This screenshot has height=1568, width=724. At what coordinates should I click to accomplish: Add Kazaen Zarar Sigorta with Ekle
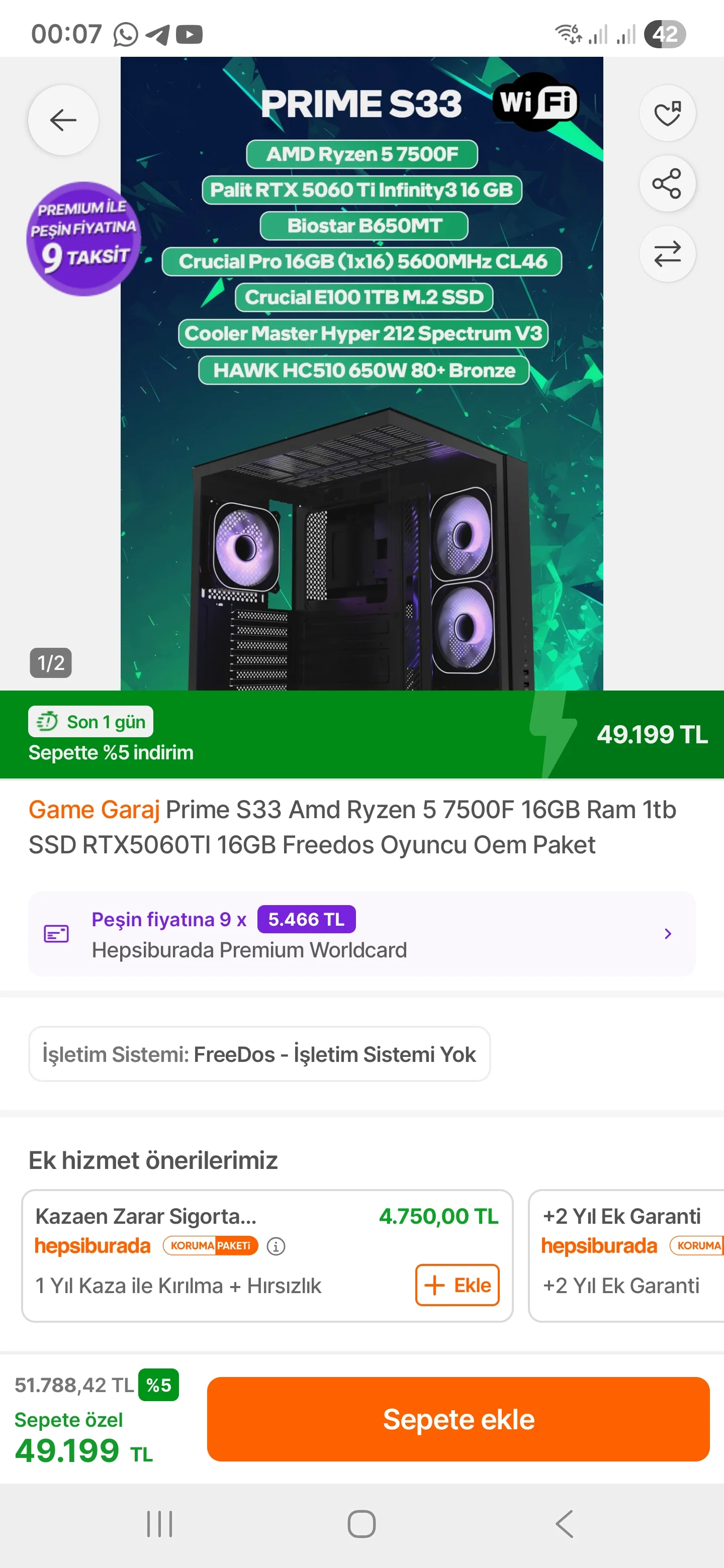click(x=458, y=1285)
